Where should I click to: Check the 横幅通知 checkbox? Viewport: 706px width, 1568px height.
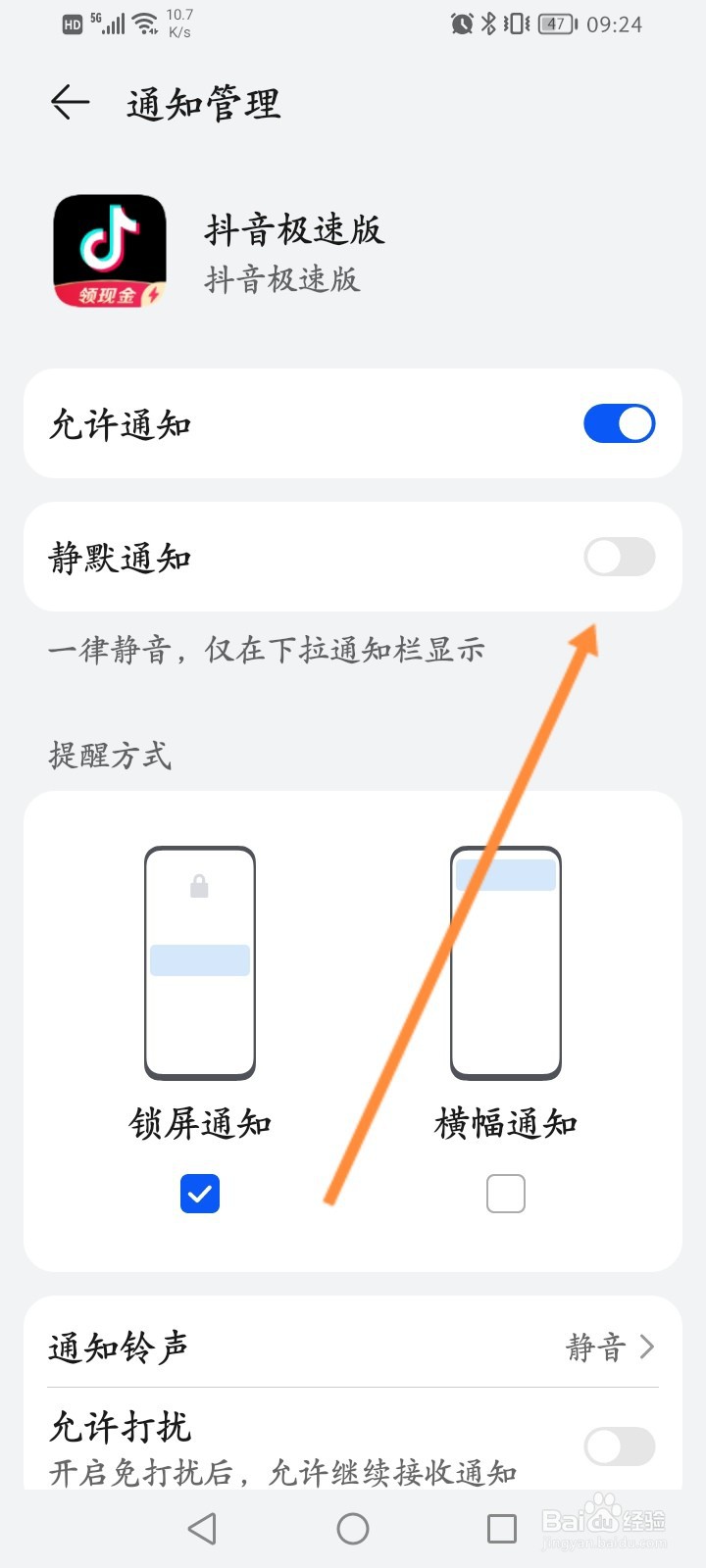505,1193
